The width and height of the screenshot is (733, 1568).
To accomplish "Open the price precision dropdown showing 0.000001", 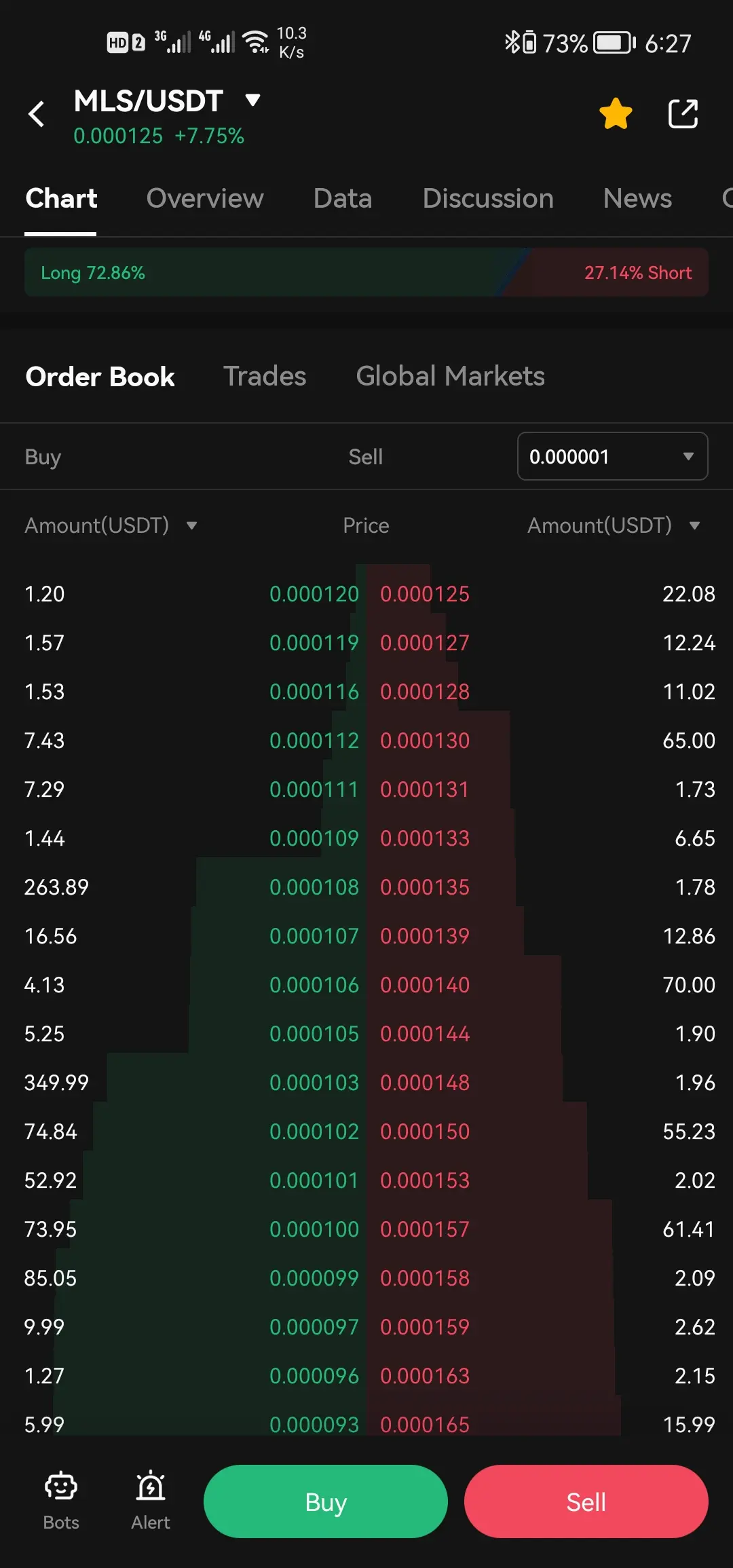I will click(x=612, y=456).
